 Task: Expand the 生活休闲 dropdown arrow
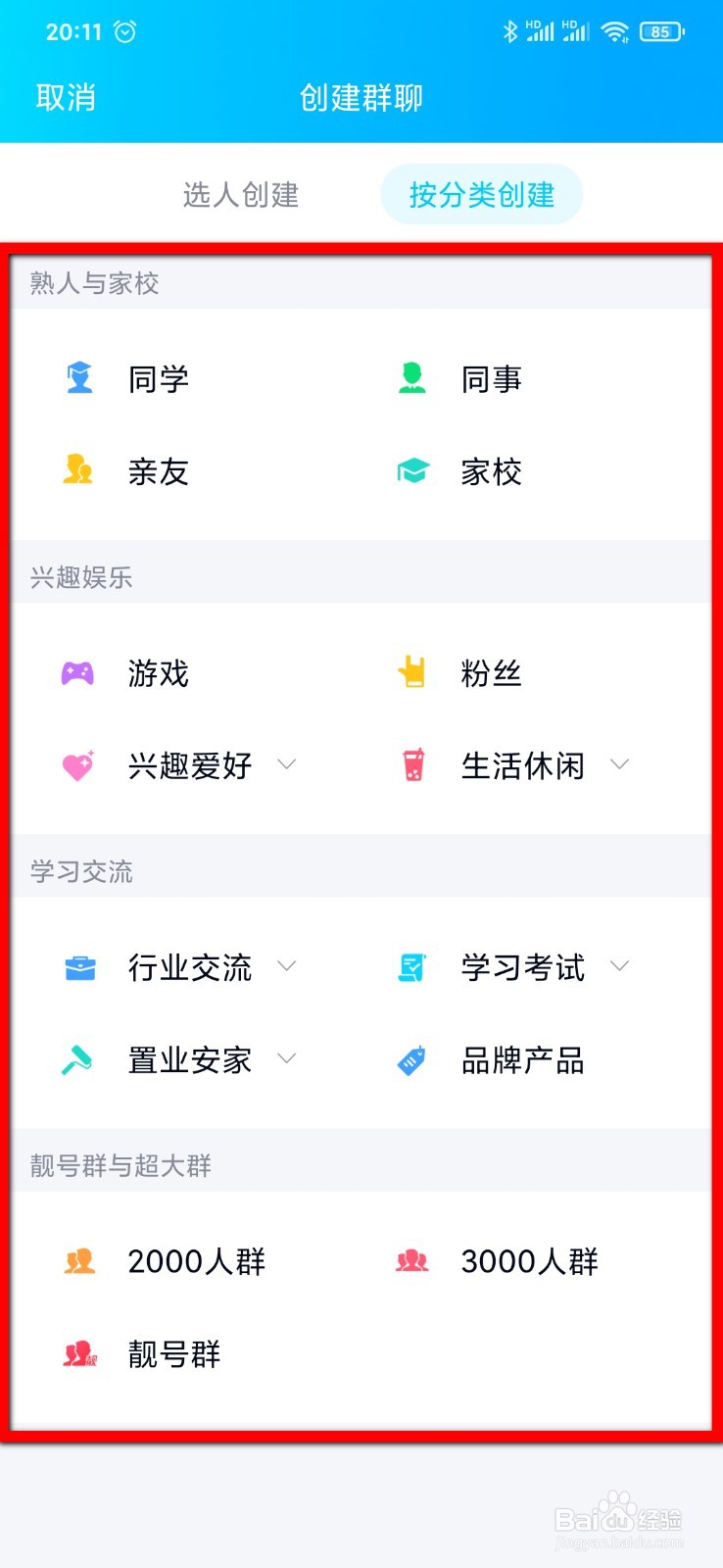pyautogui.click(x=620, y=764)
